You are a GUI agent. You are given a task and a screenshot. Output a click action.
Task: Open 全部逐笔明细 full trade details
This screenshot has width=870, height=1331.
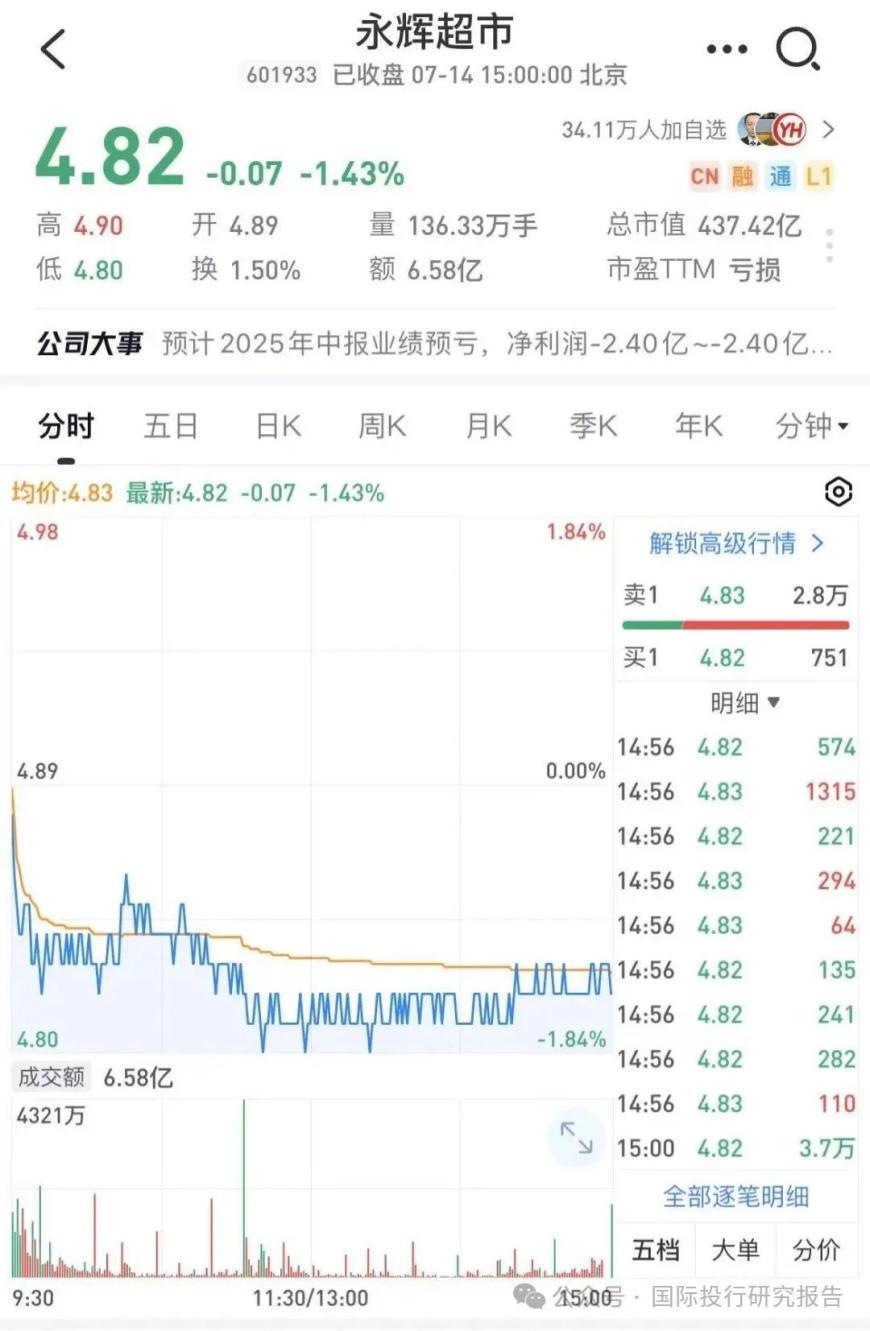pos(736,1196)
